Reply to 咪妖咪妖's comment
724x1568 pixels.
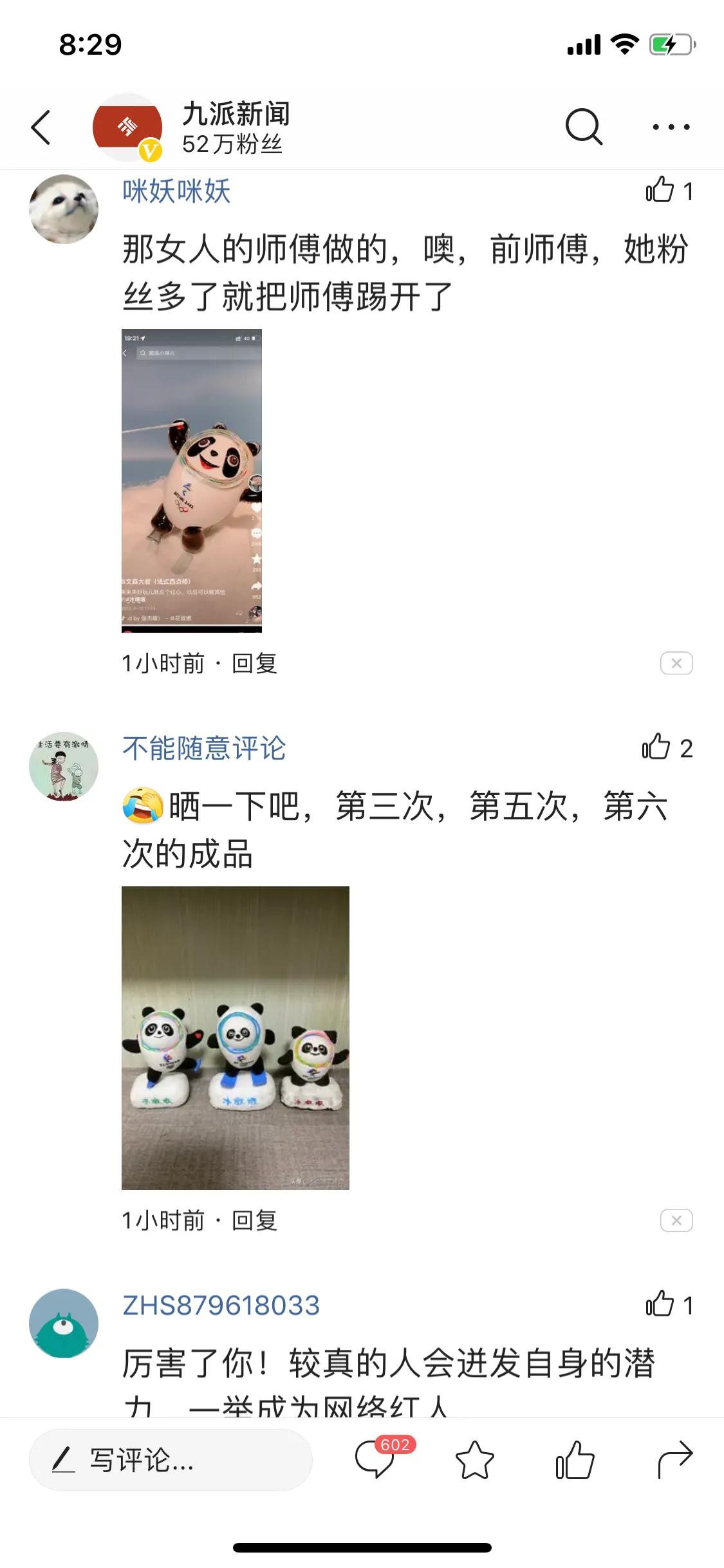tap(255, 663)
